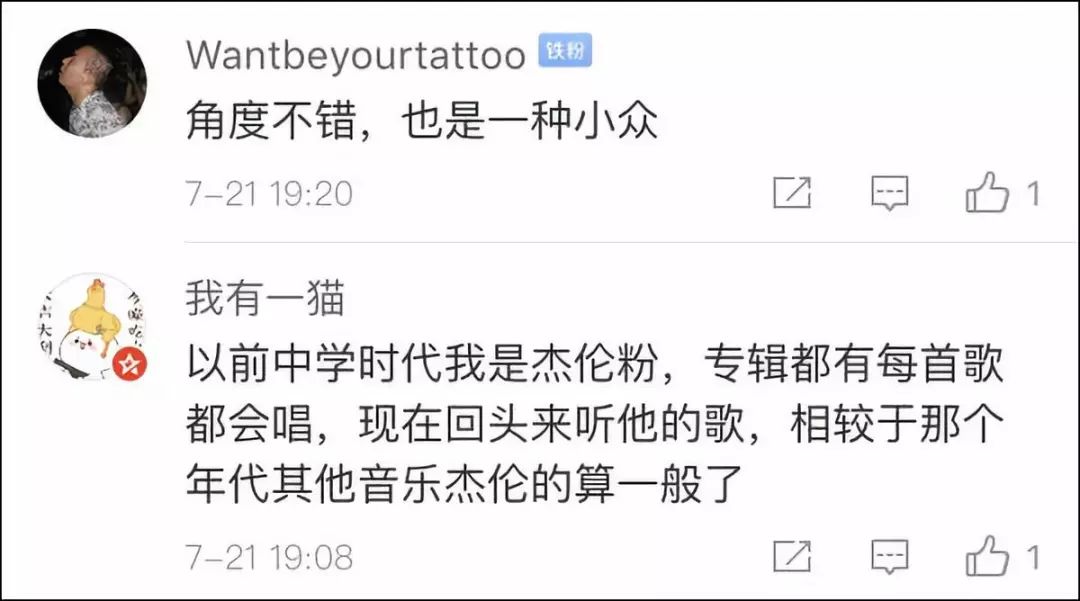Tap the 我有一猫 username
1080x601 pixels.
(x=265, y=299)
